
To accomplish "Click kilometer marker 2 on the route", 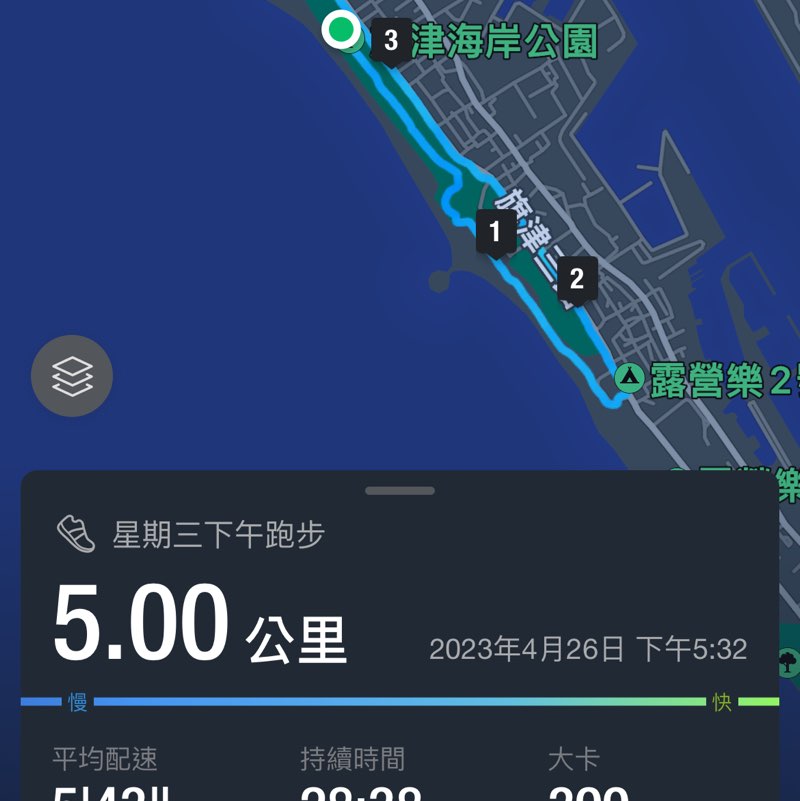I will [576, 281].
